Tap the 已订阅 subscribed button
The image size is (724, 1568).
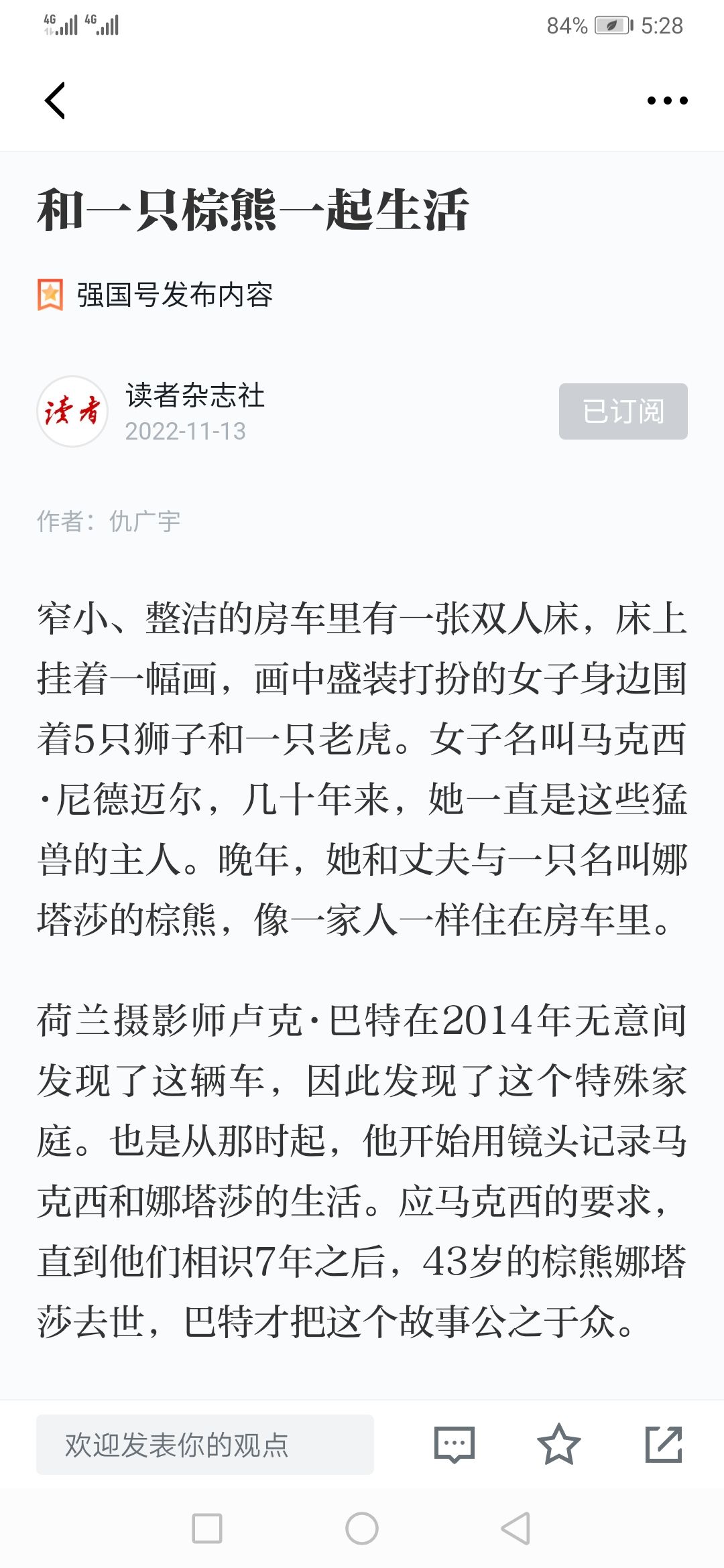tap(623, 411)
